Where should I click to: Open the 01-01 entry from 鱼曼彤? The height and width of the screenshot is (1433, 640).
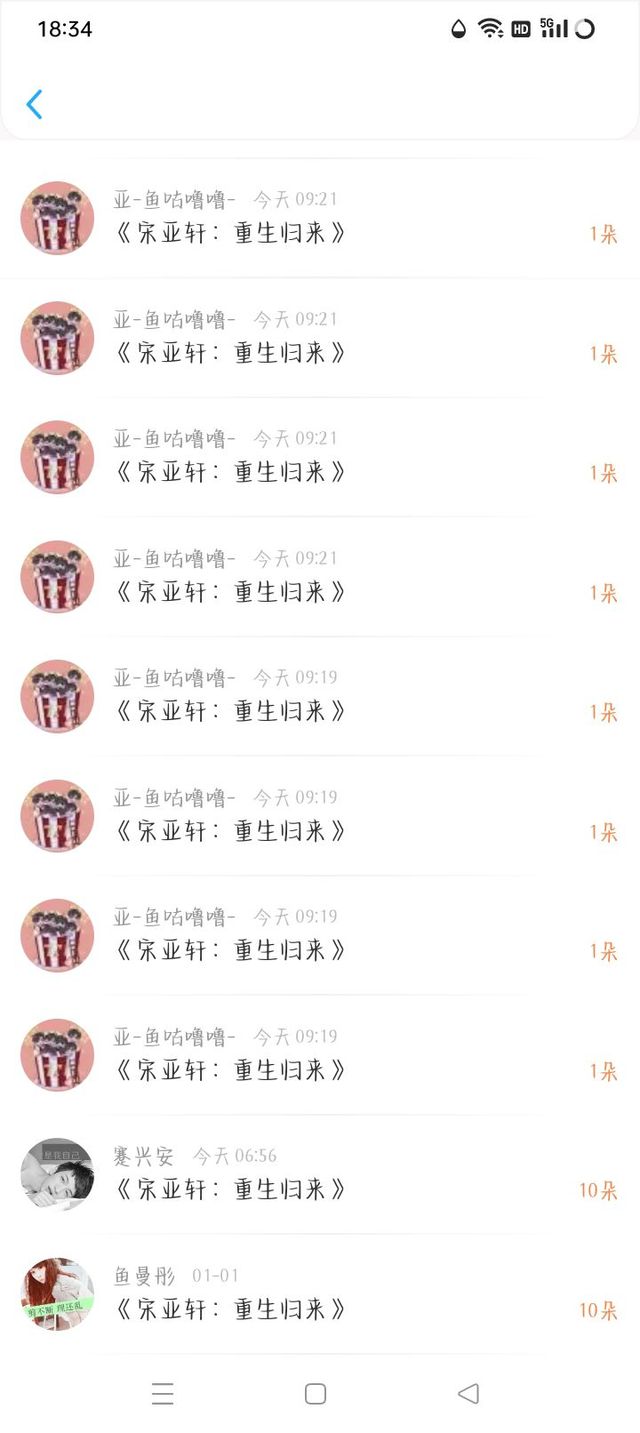click(320, 1294)
